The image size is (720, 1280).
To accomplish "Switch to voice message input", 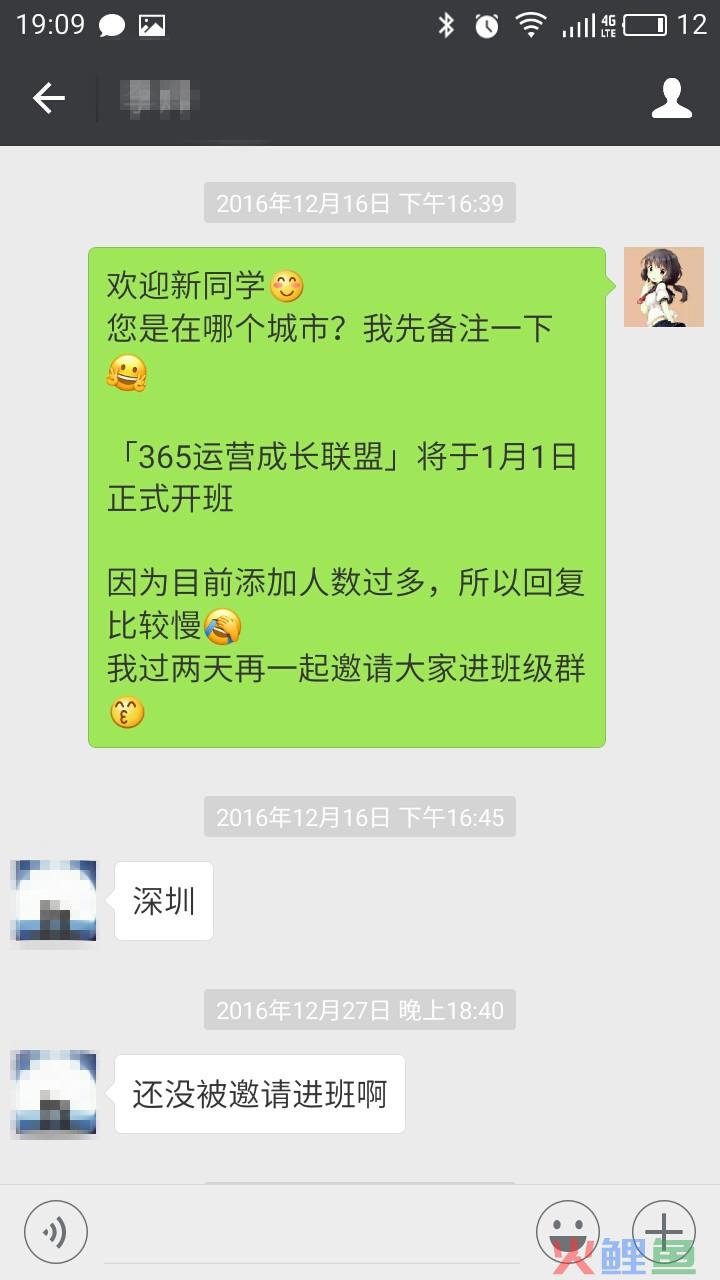I will pyautogui.click(x=56, y=1231).
